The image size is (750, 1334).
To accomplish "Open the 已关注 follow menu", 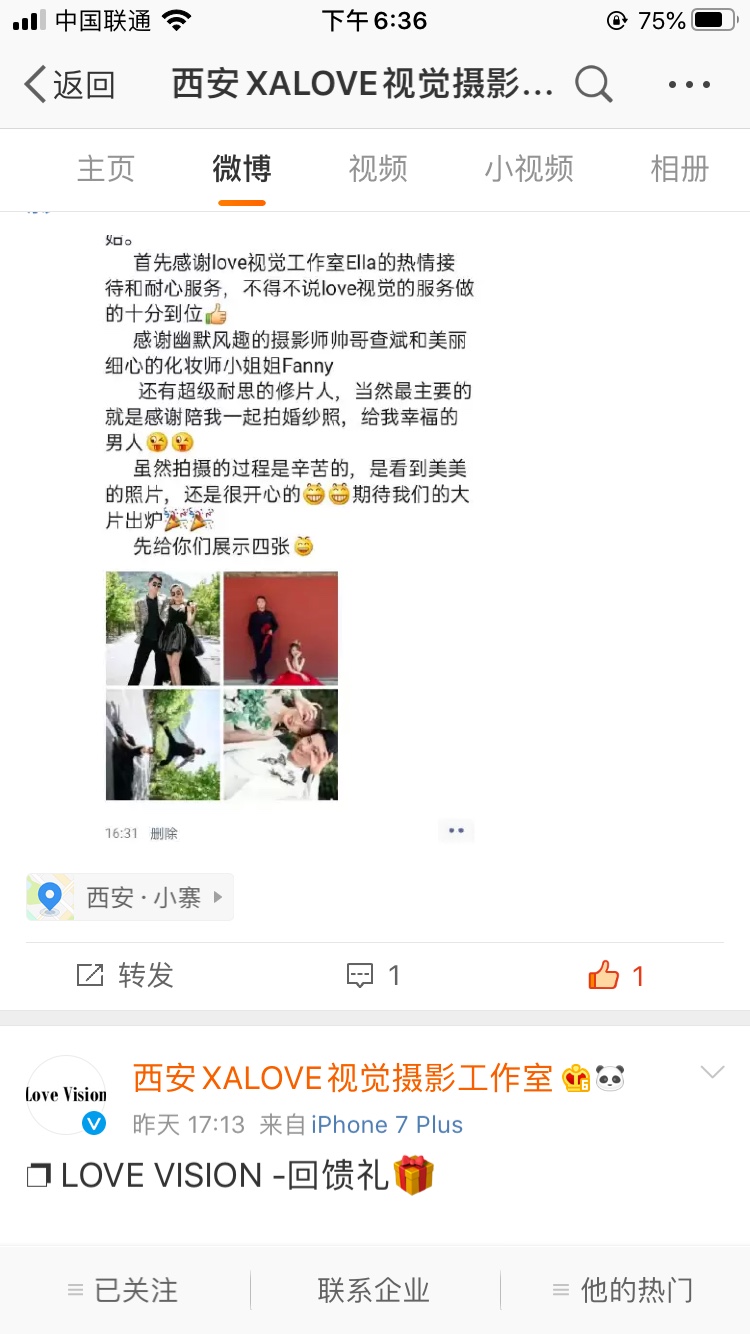I will click(124, 1290).
